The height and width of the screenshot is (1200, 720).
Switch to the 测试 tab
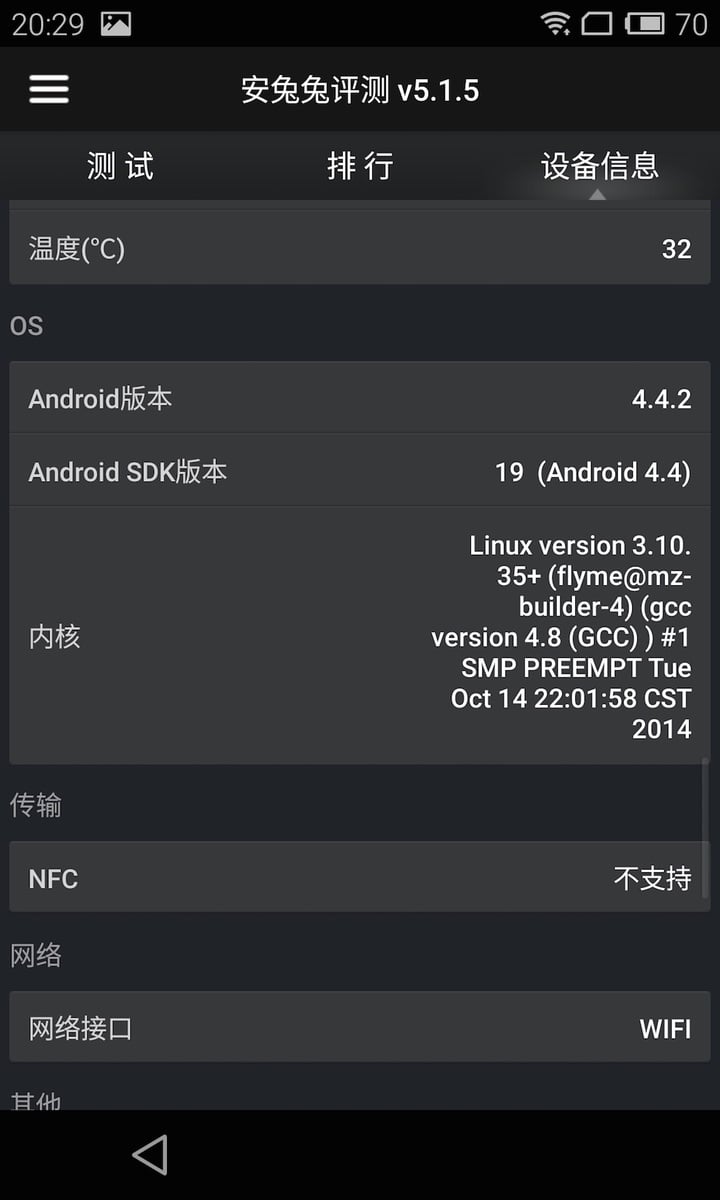[x=120, y=166]
